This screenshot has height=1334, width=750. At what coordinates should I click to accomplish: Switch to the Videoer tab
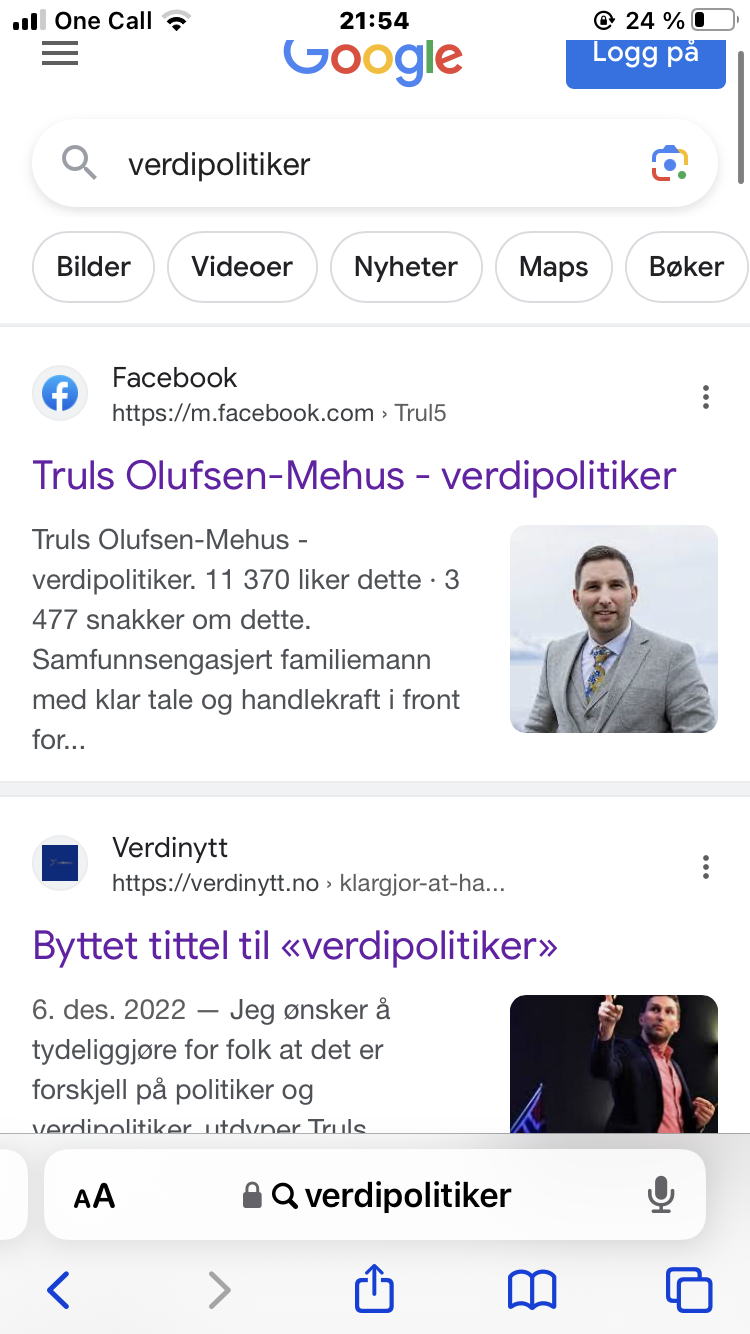pos(242,267)
